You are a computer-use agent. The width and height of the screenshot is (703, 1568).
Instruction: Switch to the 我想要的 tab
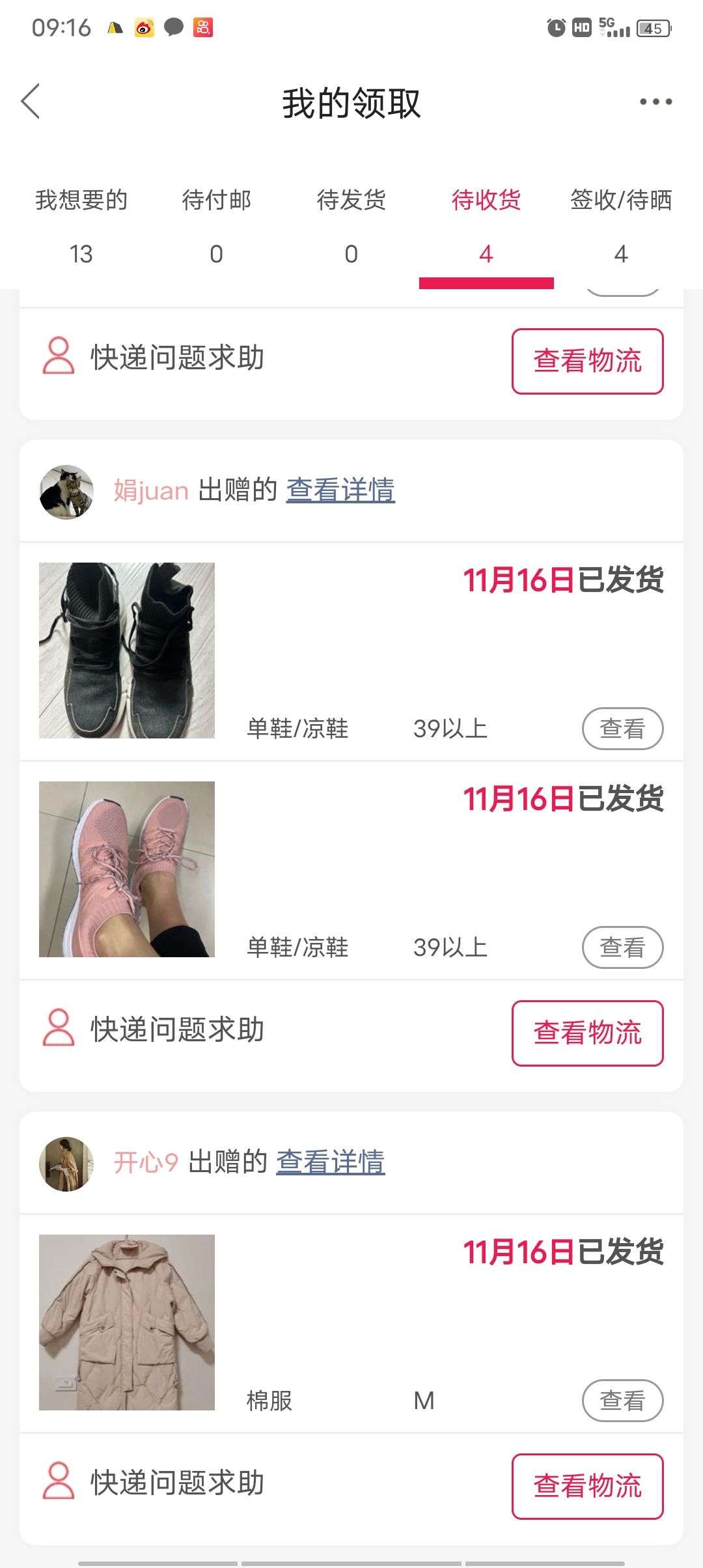coord(81,226)
